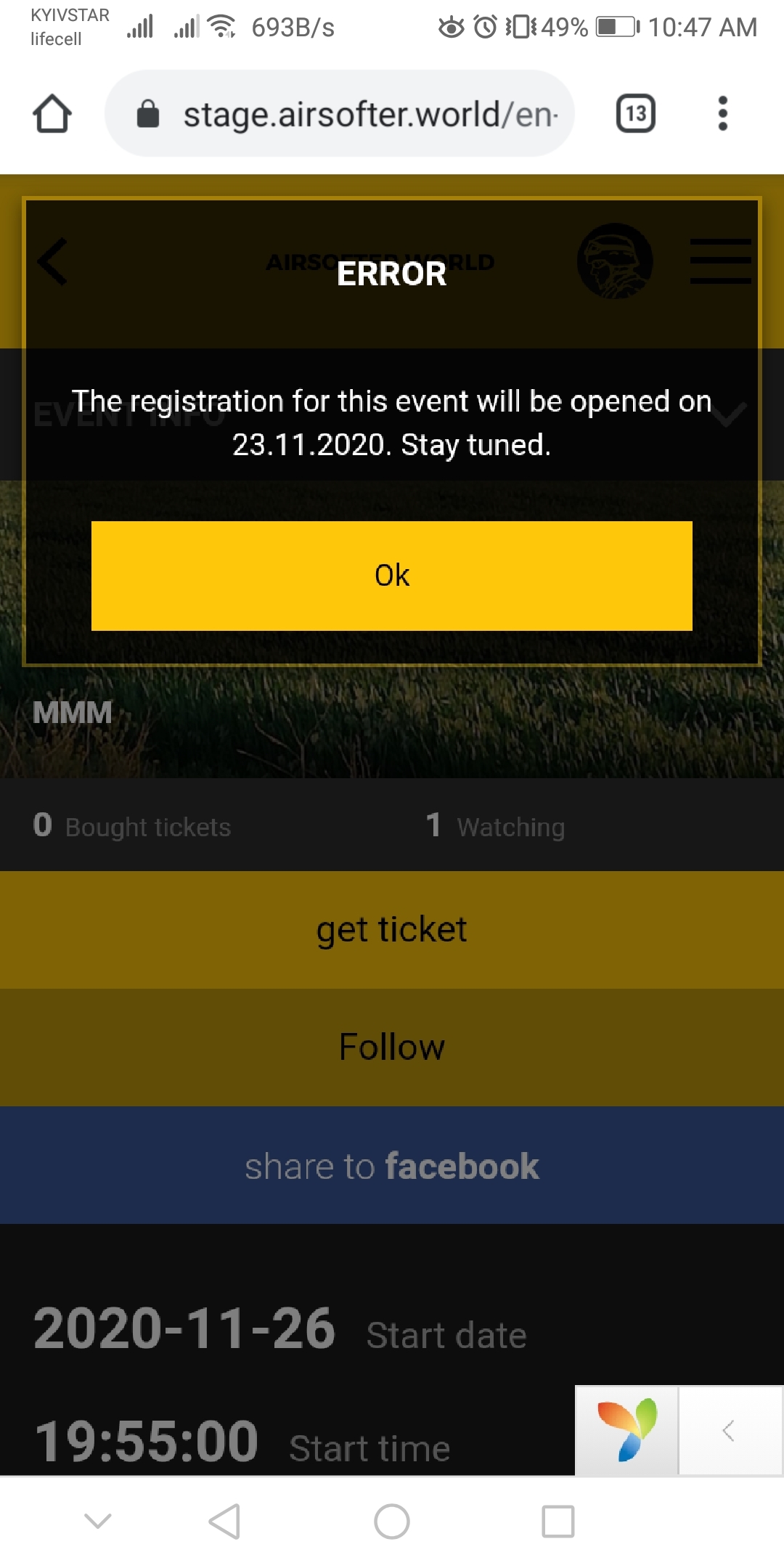The image size is (784, 1568).
Task: Tap the system back navigation button
Action: point(224,1521)
